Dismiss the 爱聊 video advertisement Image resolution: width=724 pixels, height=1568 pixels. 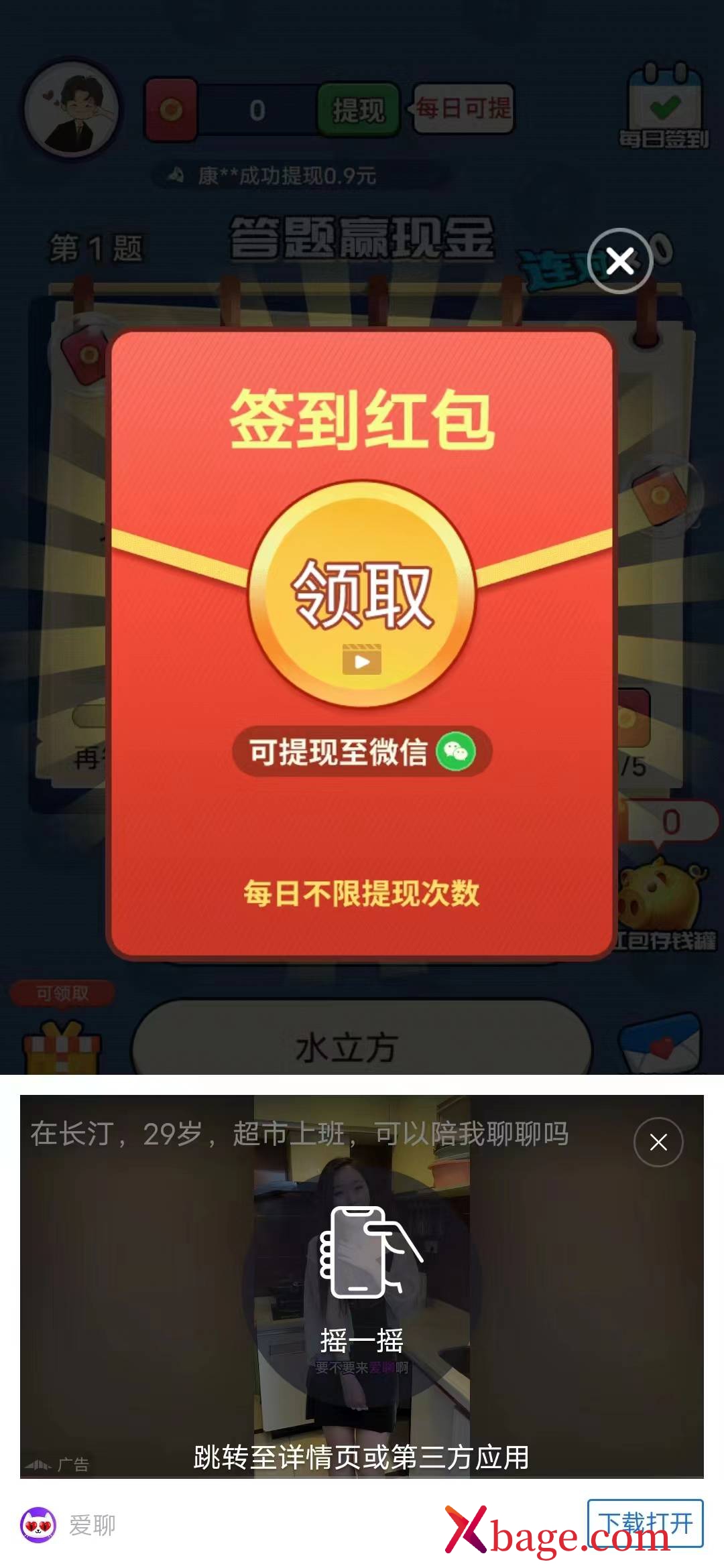click(x=658, y=1142)
